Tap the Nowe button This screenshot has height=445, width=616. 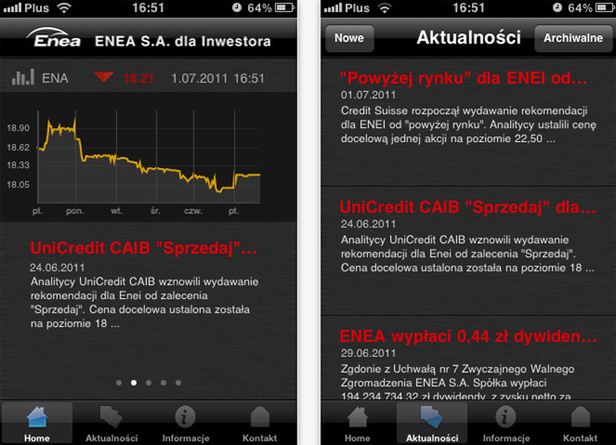[349, 39]
